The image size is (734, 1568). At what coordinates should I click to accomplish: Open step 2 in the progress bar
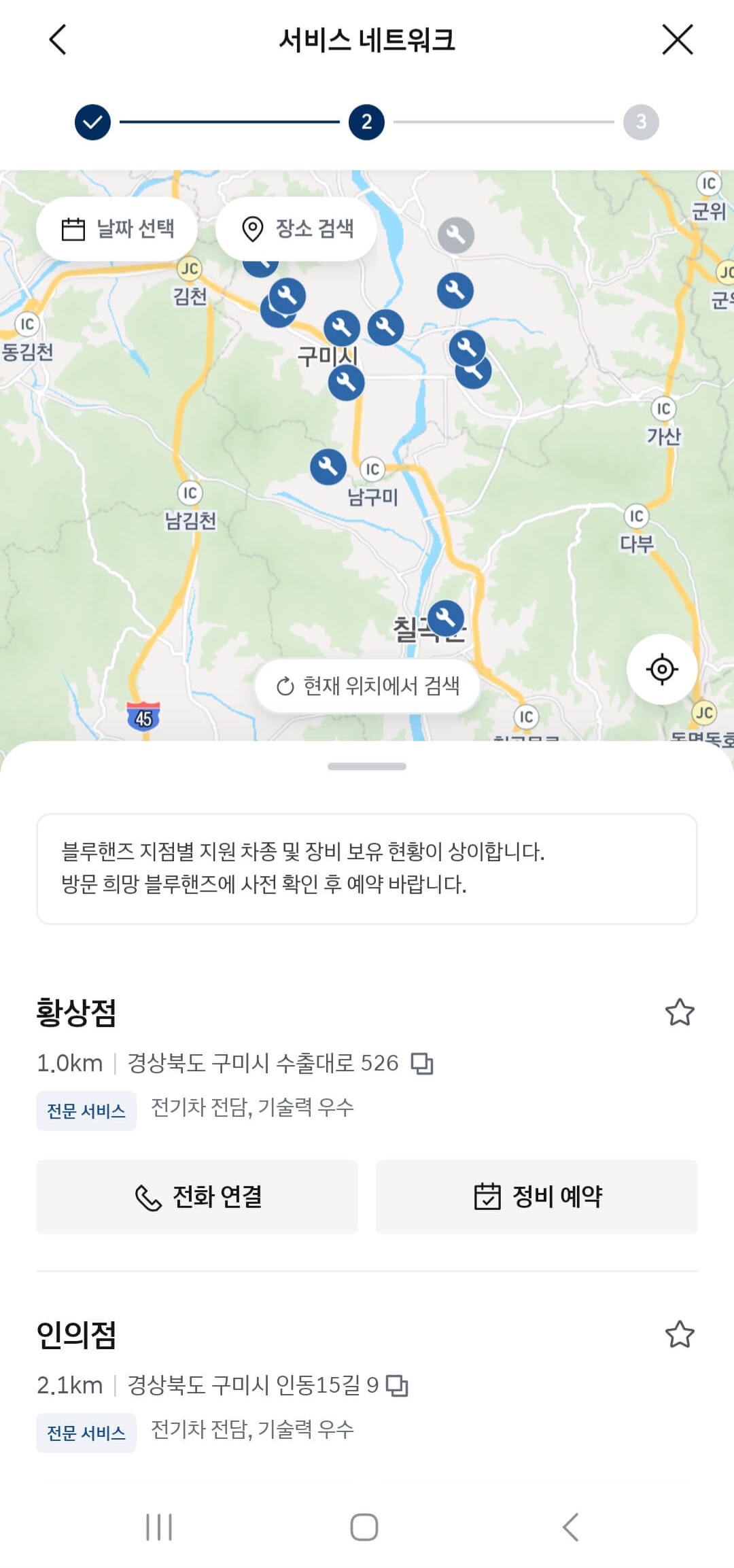[x=366, y=124]
